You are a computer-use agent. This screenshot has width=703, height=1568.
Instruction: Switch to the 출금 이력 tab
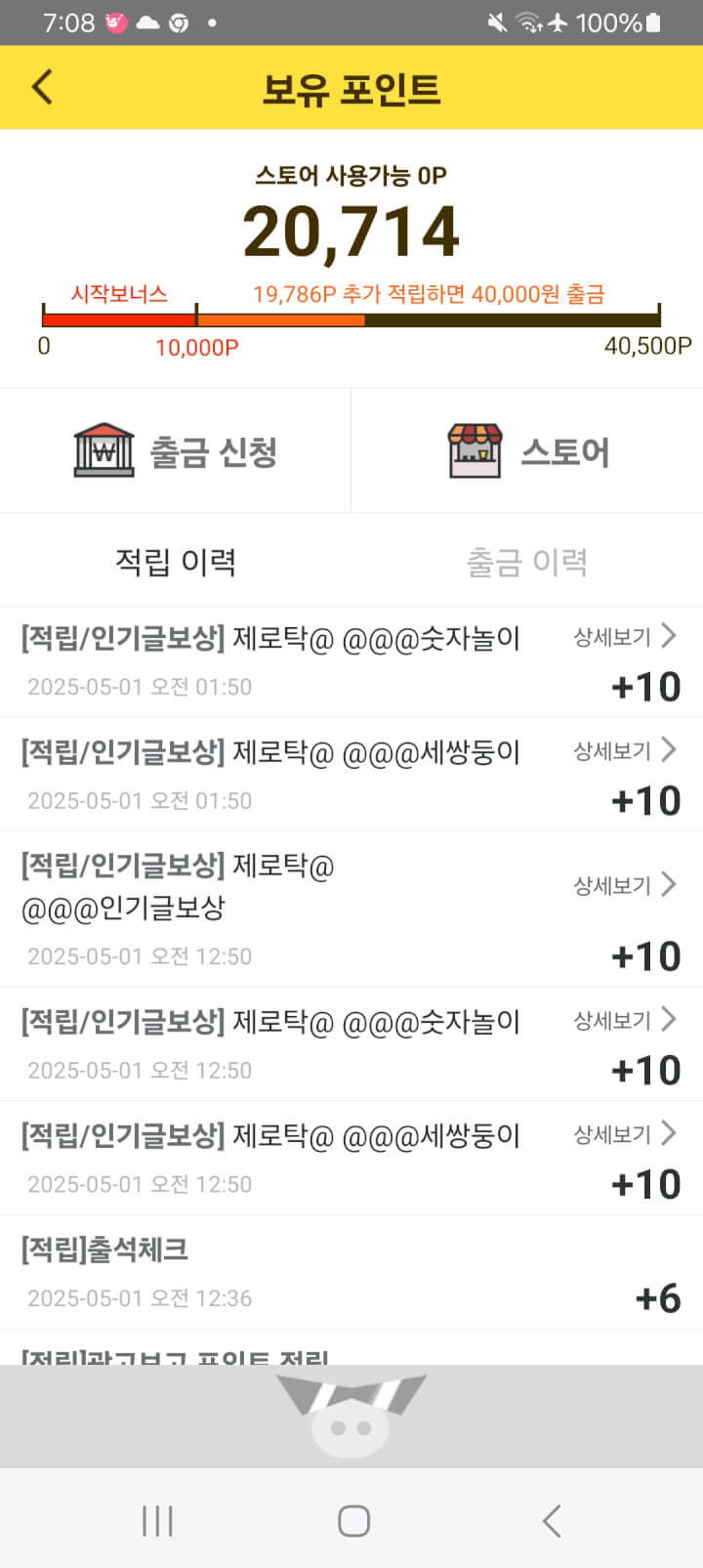tap(526, 562)
